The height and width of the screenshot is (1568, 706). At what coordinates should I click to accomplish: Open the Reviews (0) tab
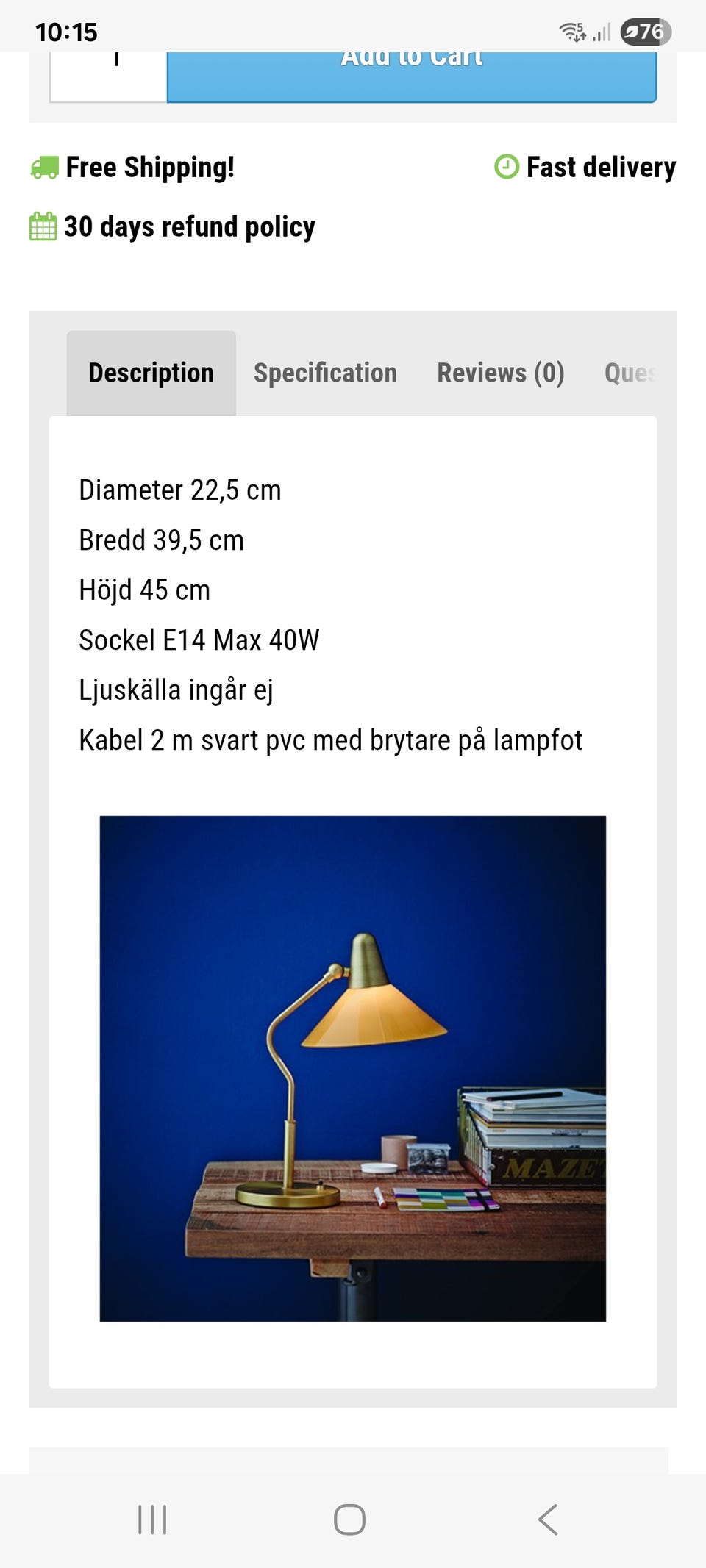(x=501, y=373)
